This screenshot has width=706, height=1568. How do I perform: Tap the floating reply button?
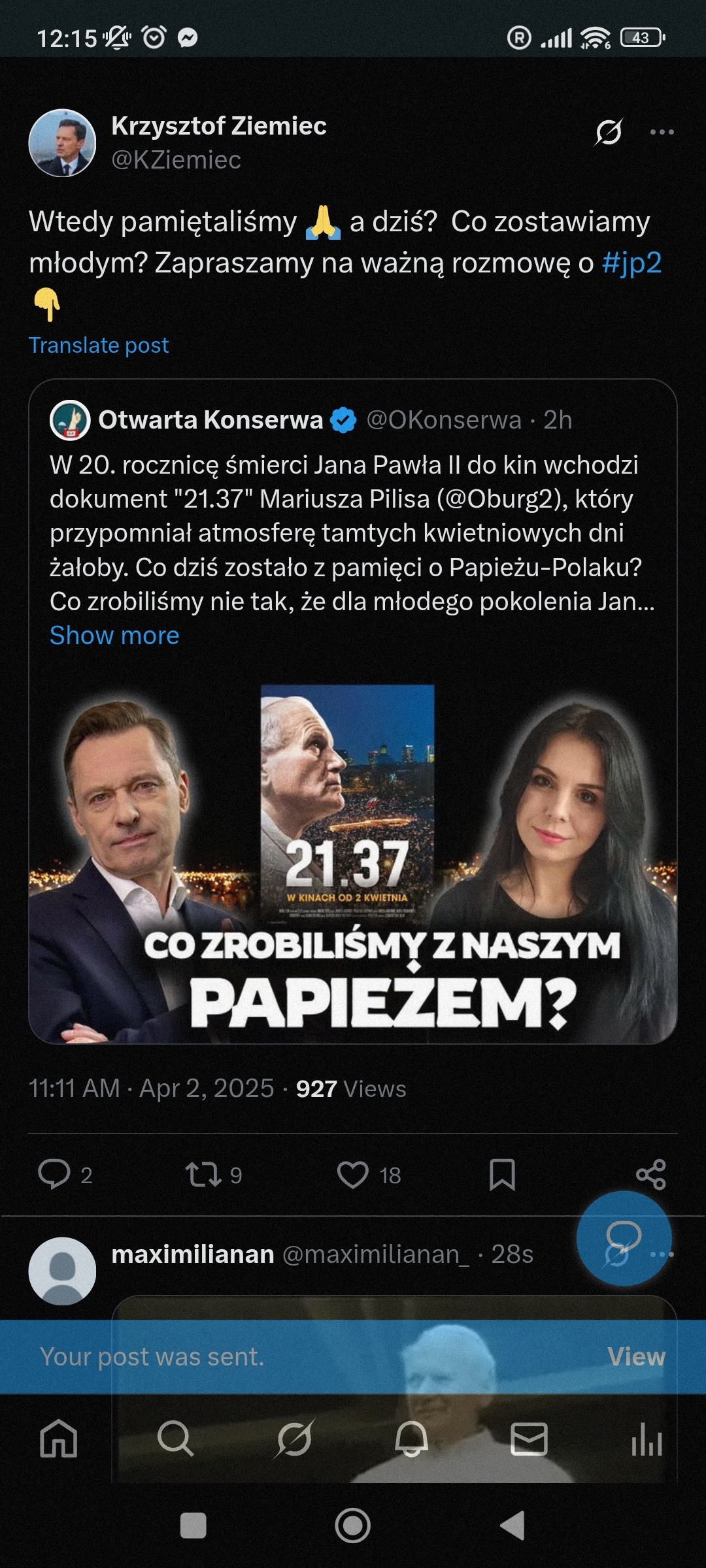[x=624, y=1238]
